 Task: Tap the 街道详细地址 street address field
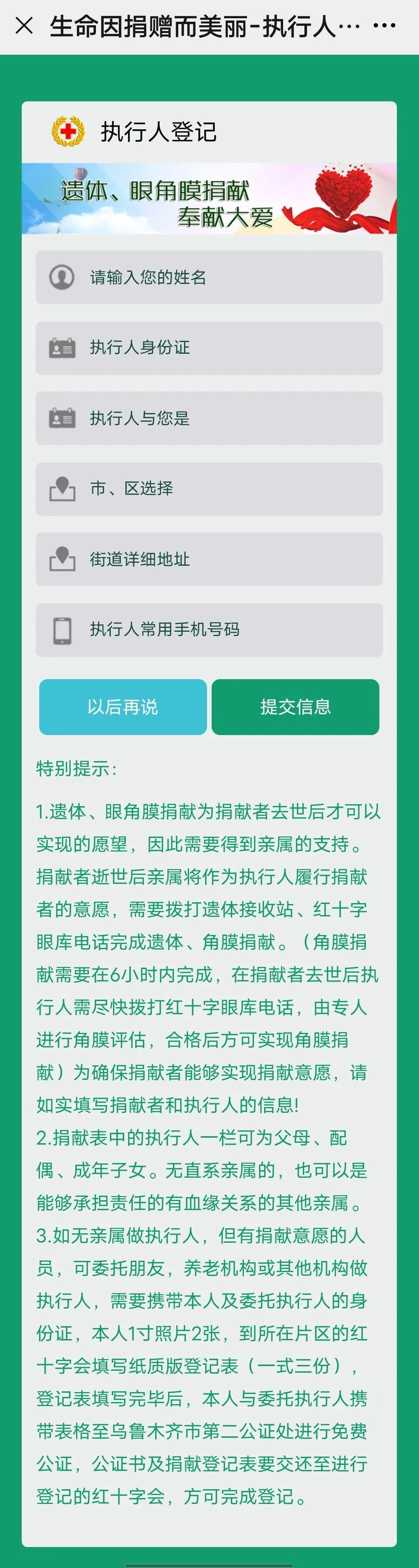pyautogui.click(x=209, y=560)
